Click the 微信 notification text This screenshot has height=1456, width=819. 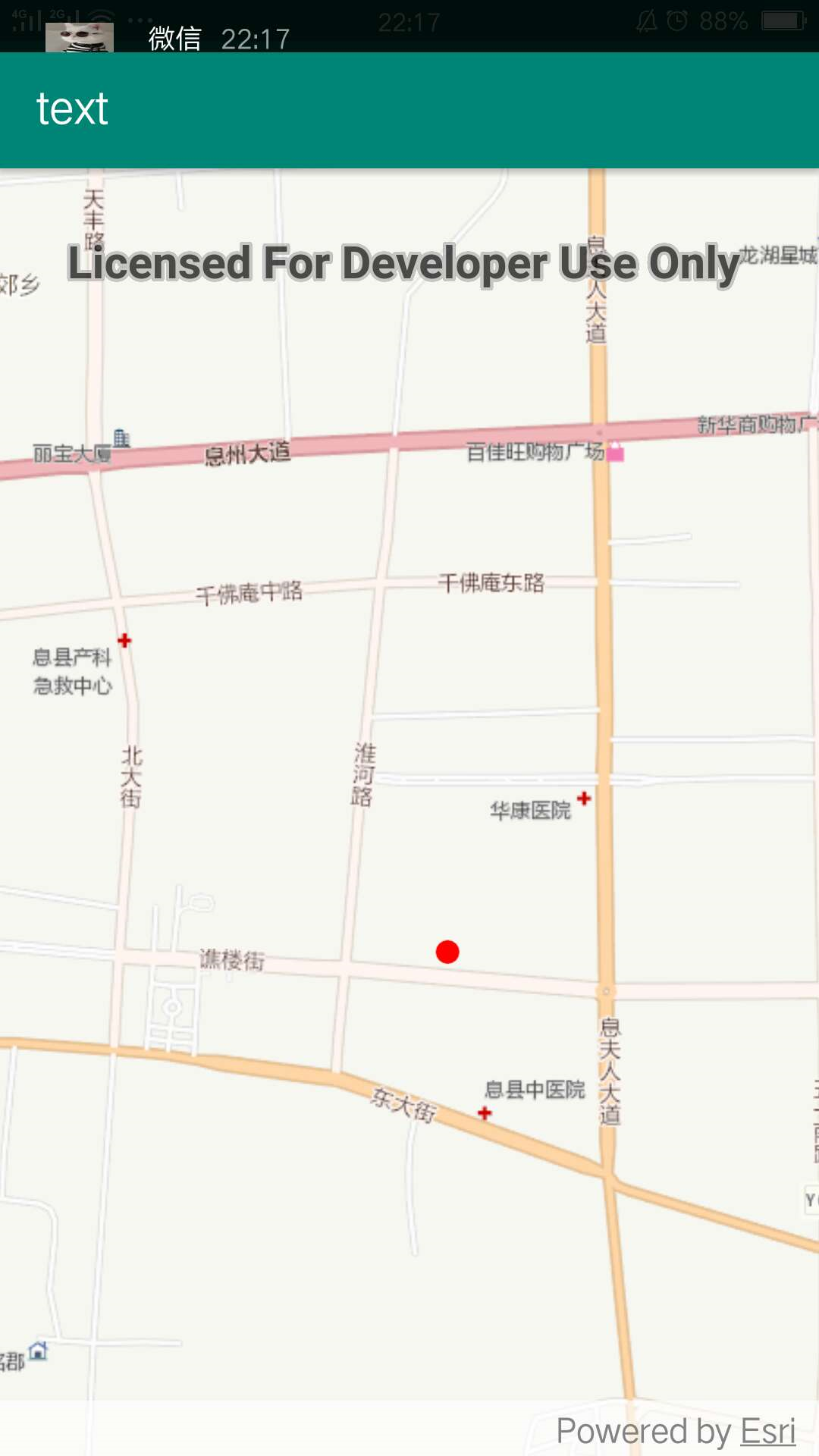(x=174, y=36)
